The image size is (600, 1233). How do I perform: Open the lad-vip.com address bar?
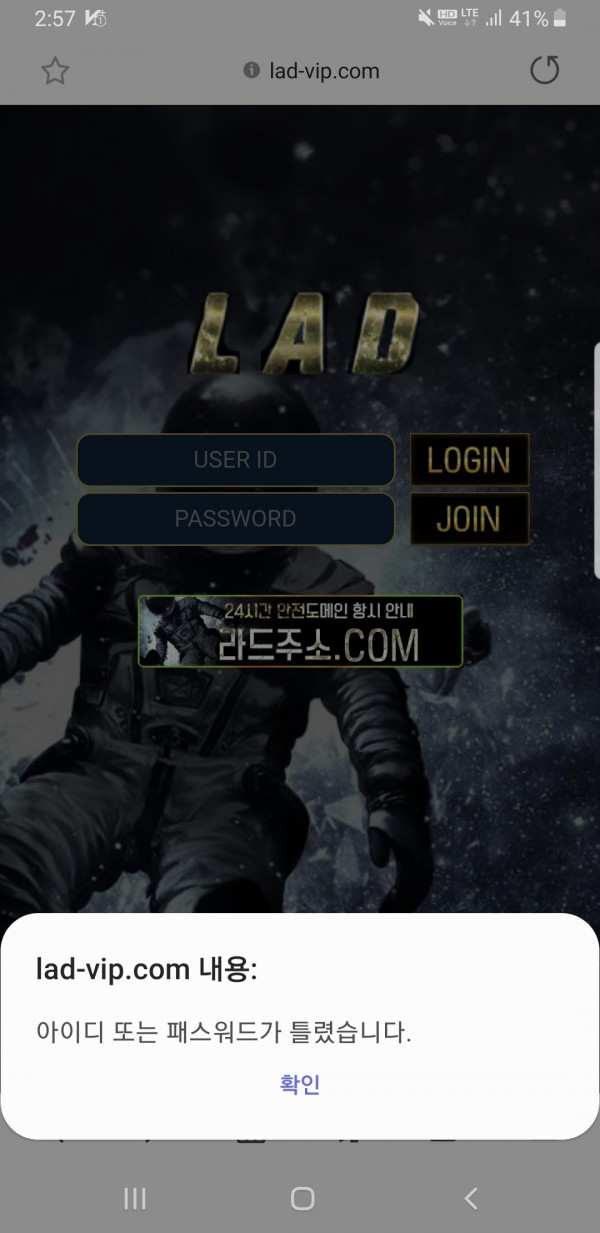(x=310, y=71)
